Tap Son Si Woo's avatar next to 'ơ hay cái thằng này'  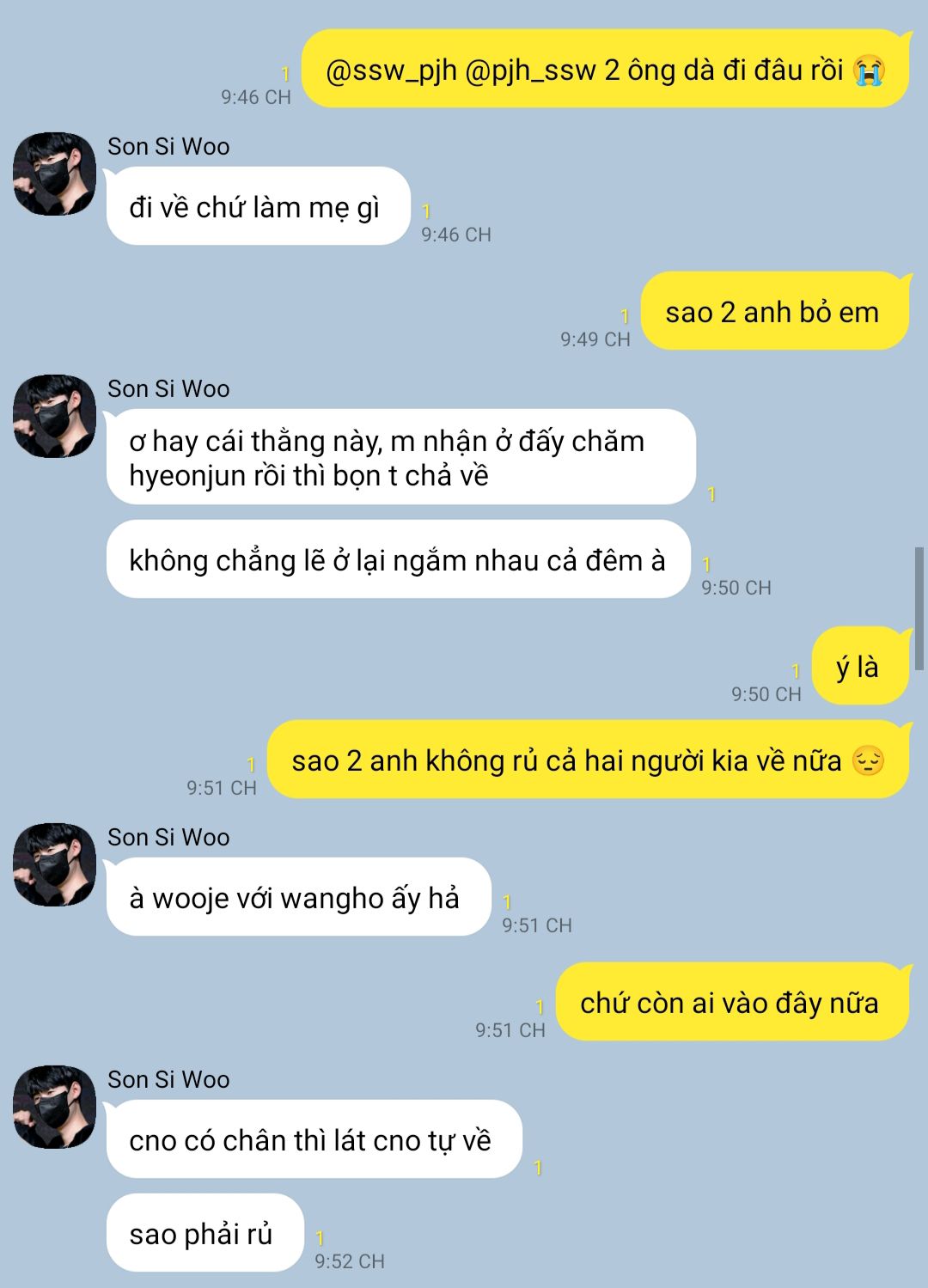[x=54, y=416]
